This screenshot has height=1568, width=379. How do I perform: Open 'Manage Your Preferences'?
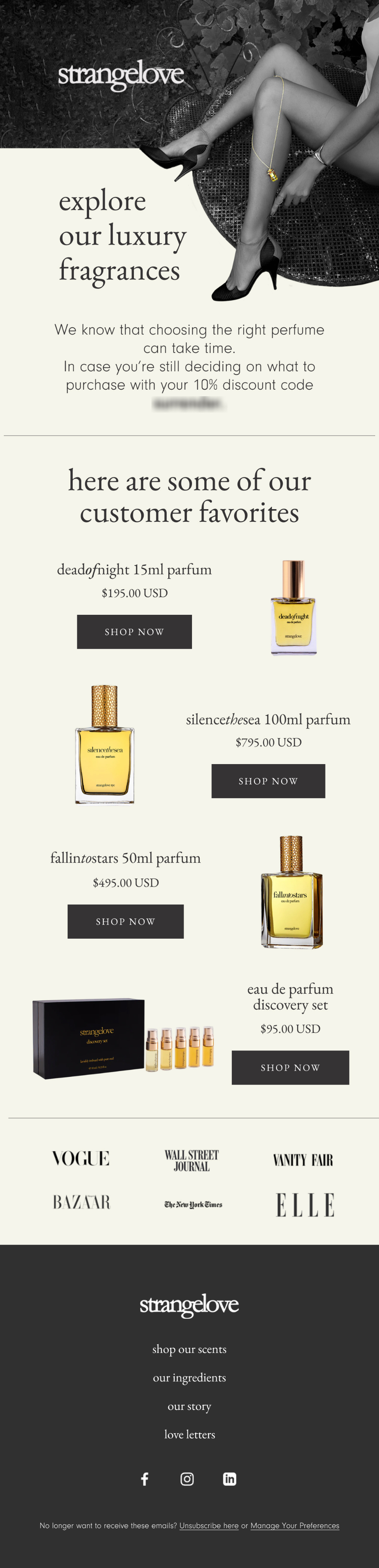coord(294,1526)
